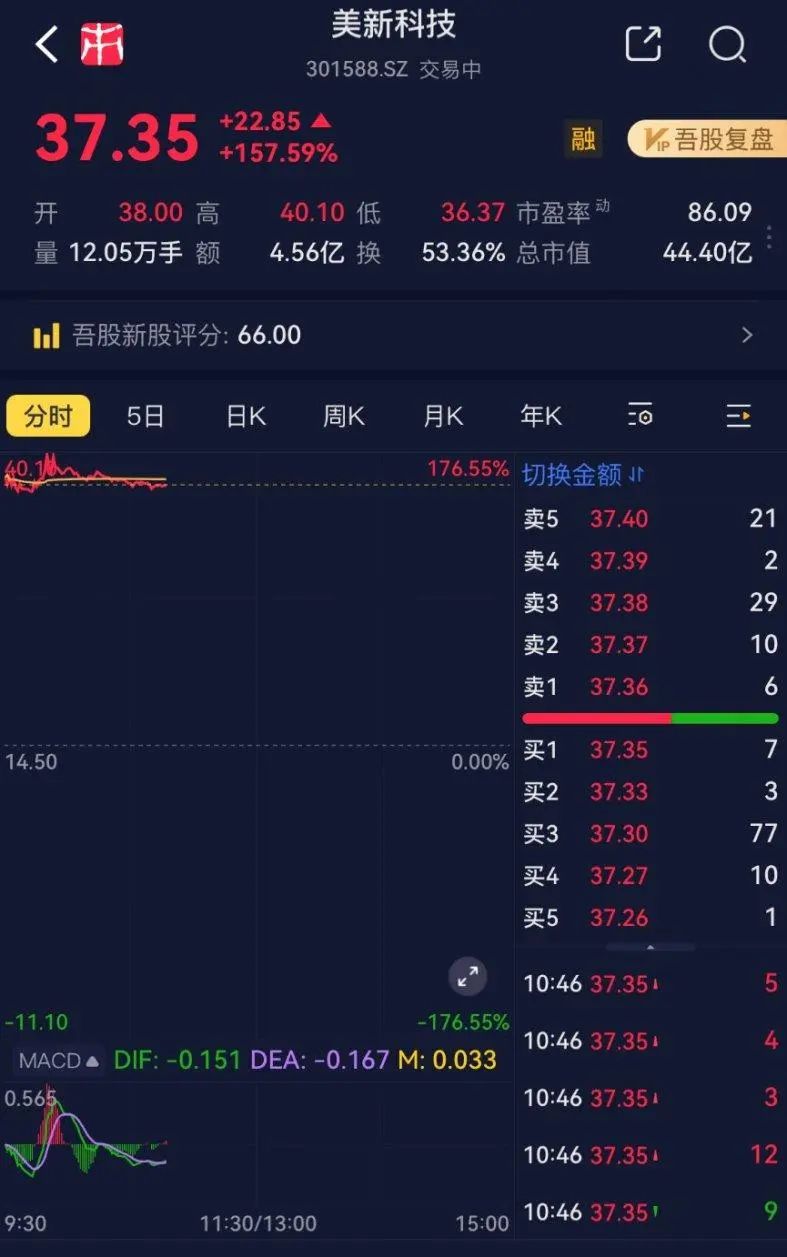Share this stock page
Screen dimensions: 787x1257
(x=643, y=44)
